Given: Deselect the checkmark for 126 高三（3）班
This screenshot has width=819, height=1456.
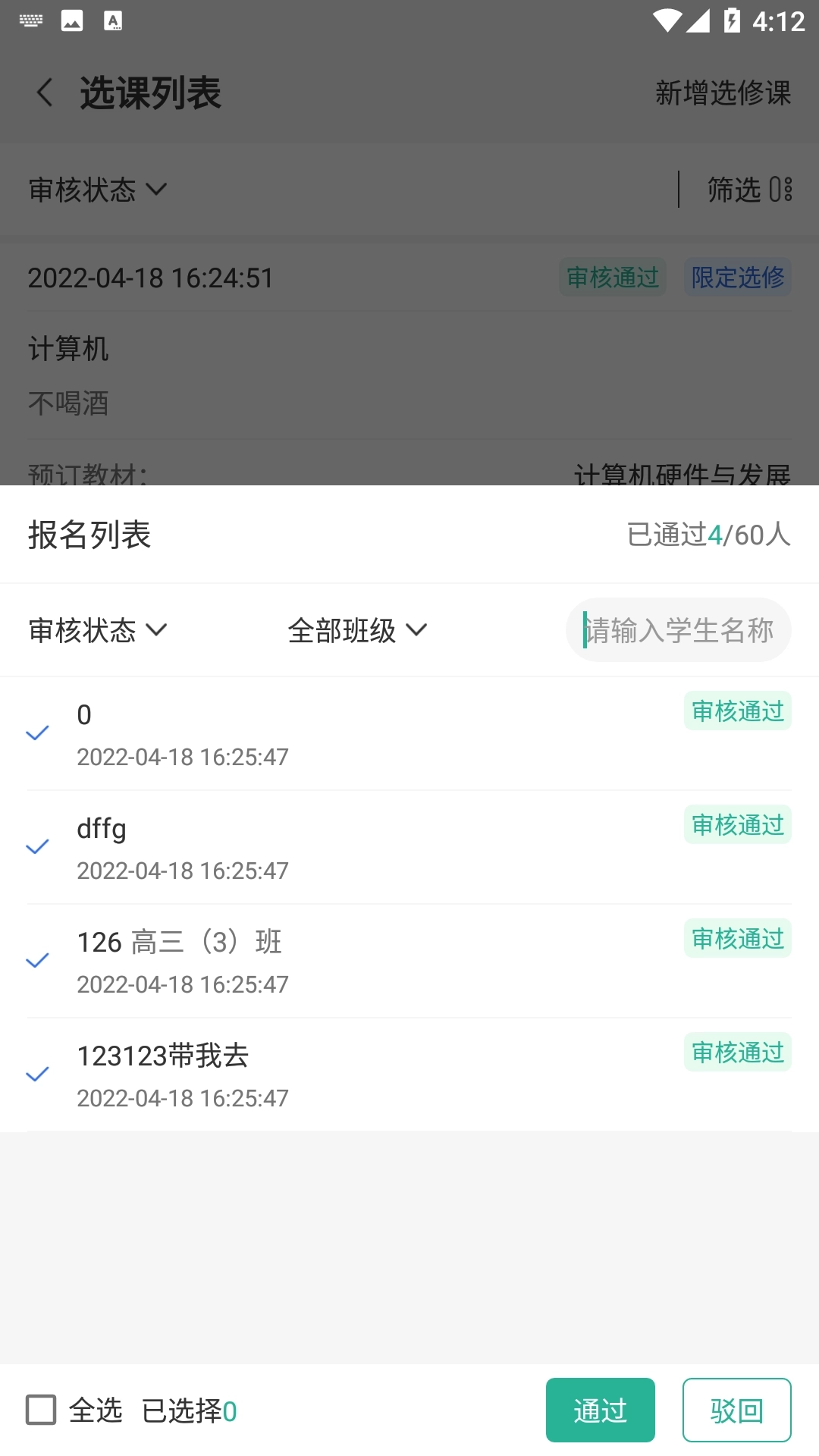Looking at the screenshot, I should coord(37,960).
